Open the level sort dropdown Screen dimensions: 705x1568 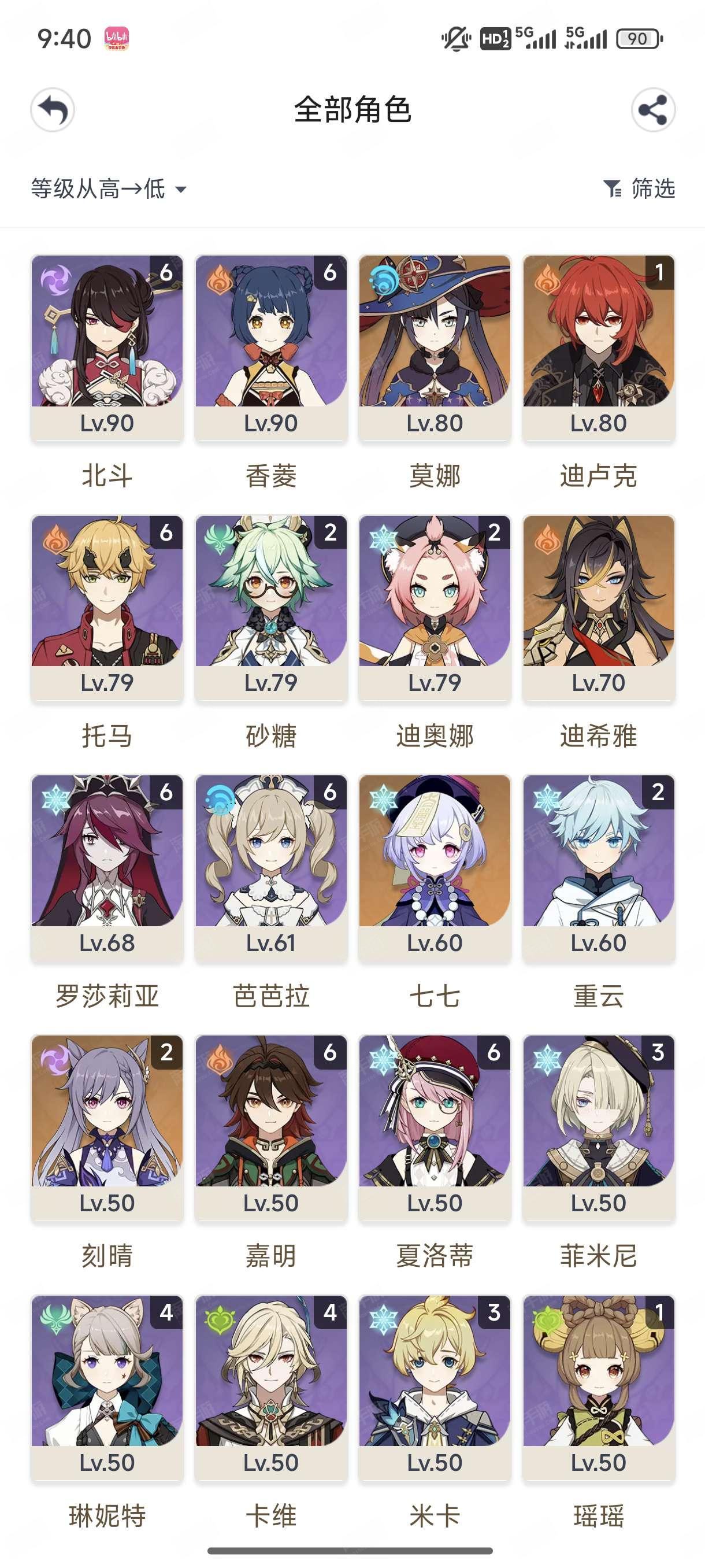click(108, 188)
